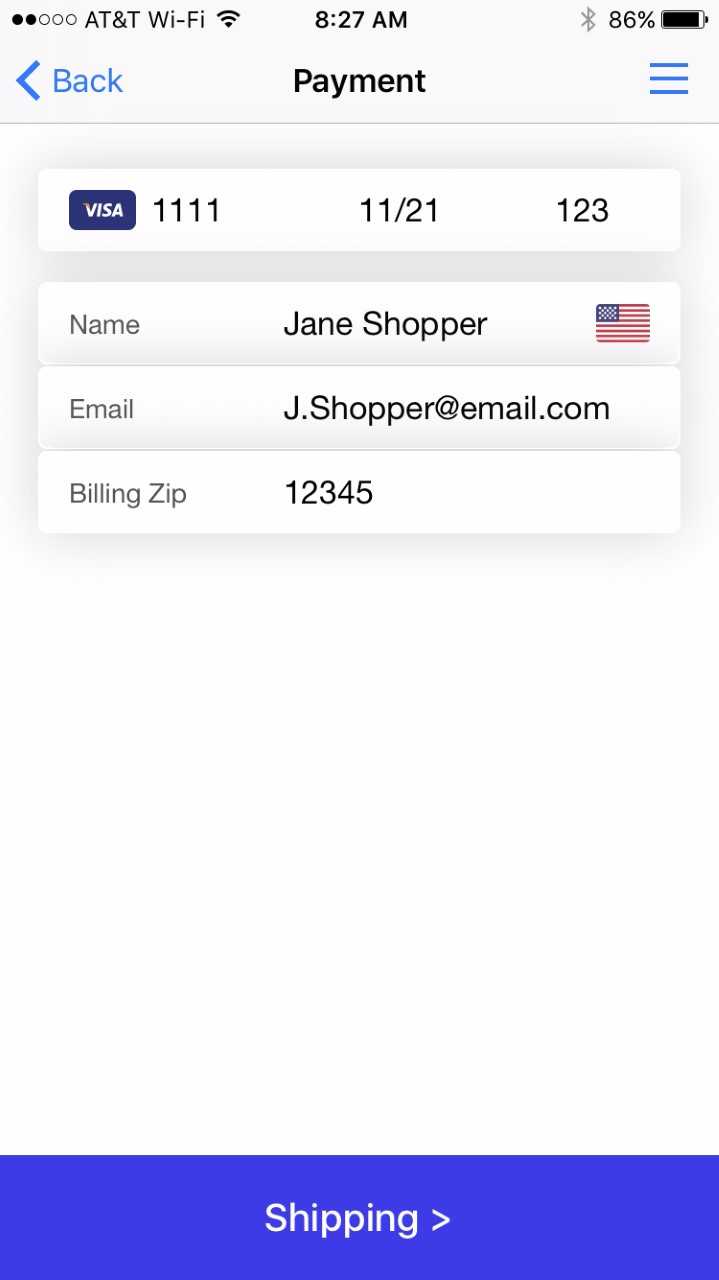Change the Billing Zip 12345
The image size is (719, 1280).
point(329,493)
